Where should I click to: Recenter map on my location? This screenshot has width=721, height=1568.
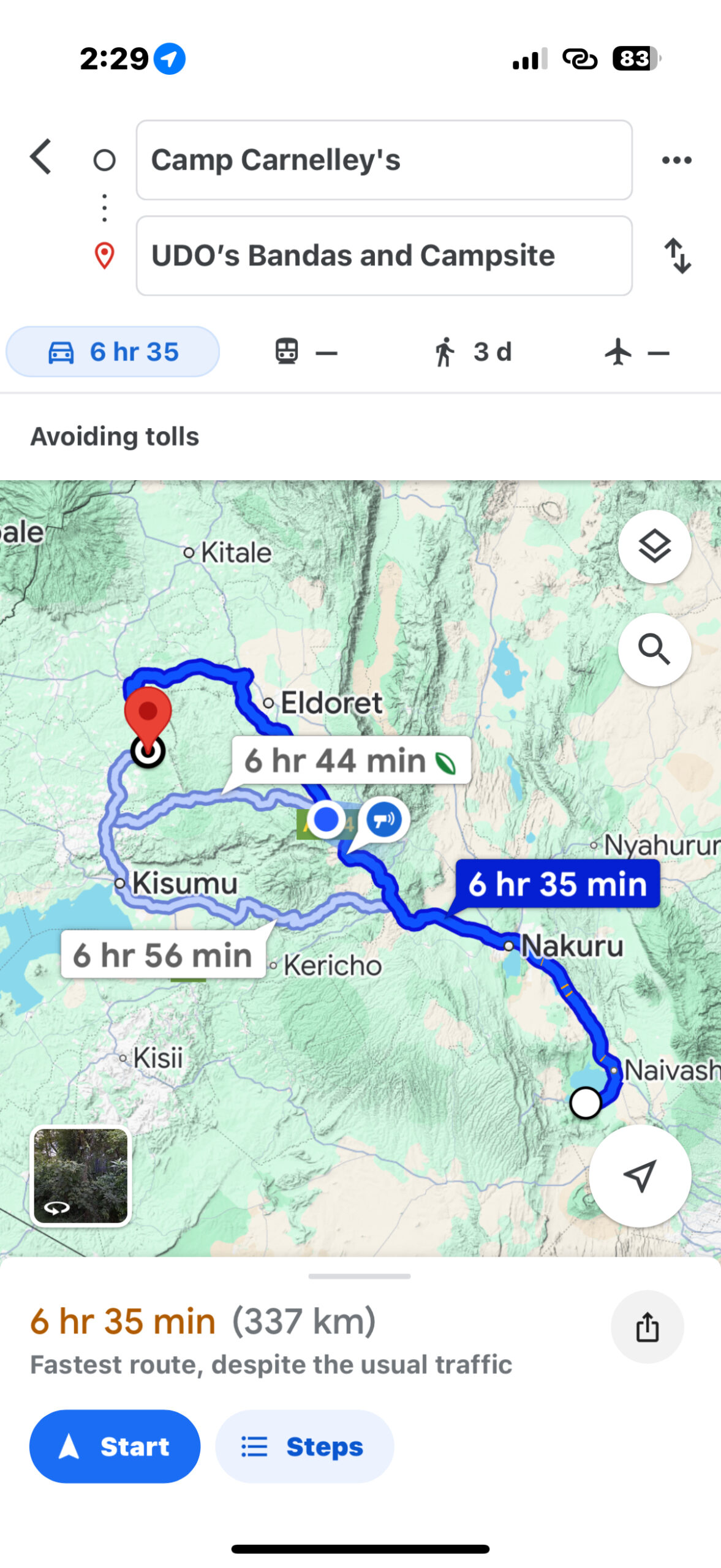(640, 1175)
